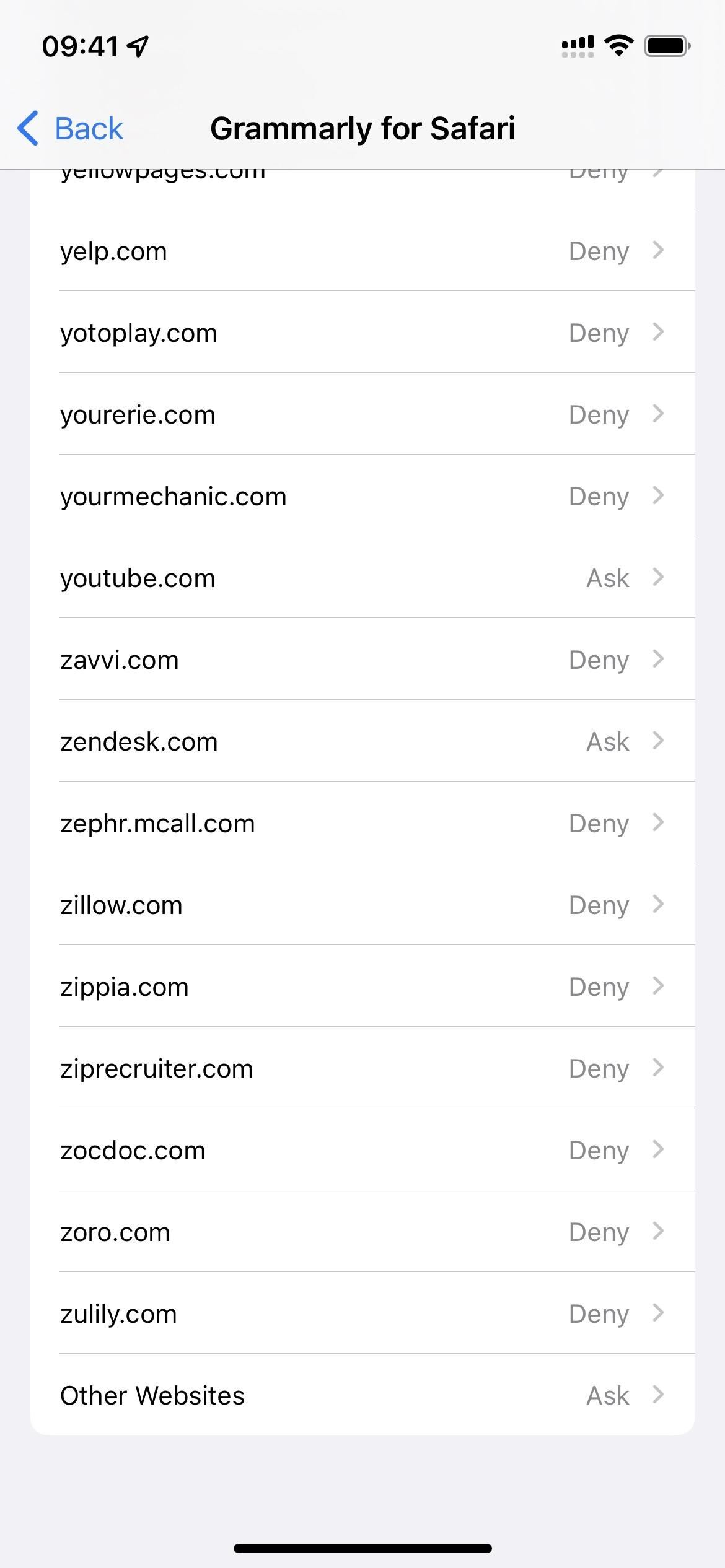The height and width of the screenshot is (1568, 725).
Task: Go back to the previous settings page
Action: [x=70, y=129]
